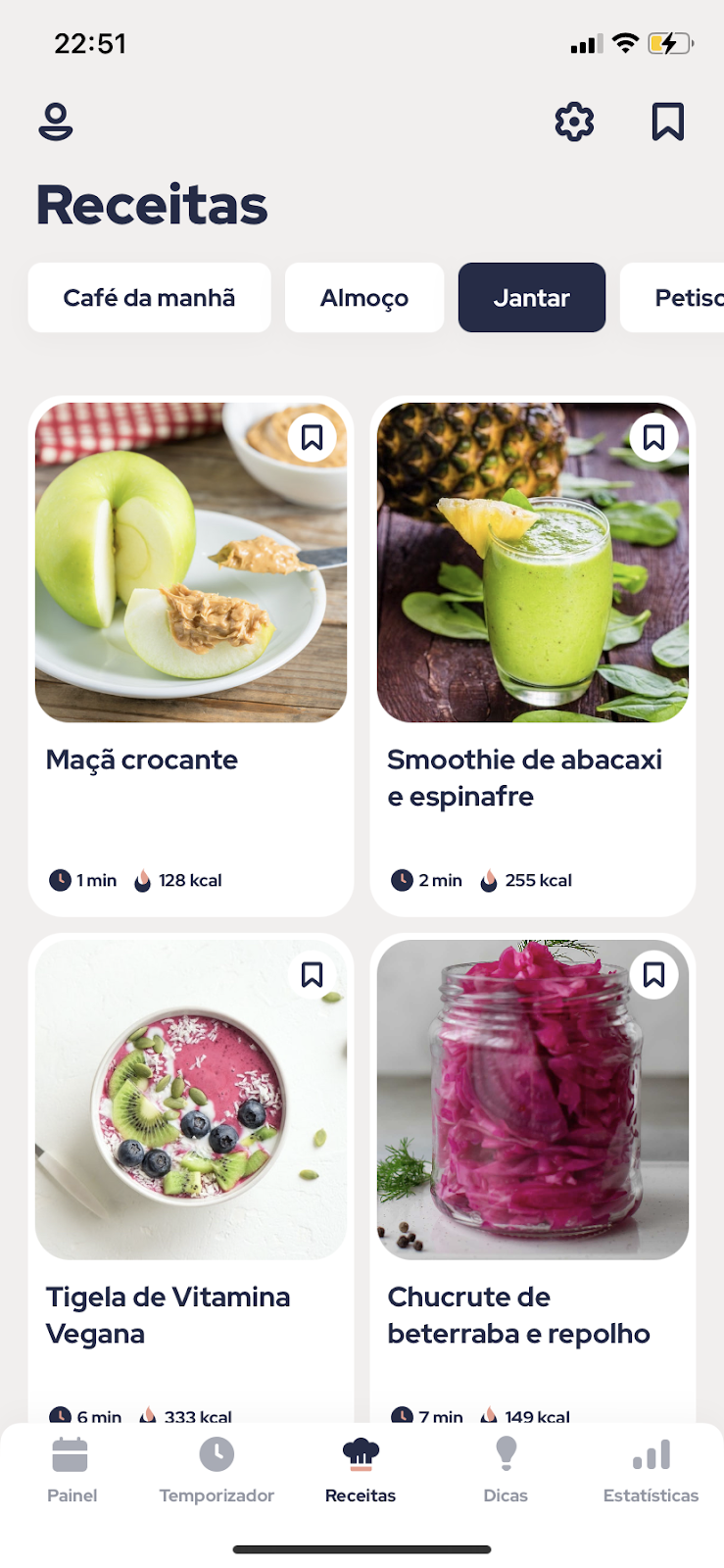724x1568 pixels.
Task: Open the profile icon
Action: [56, 122]
